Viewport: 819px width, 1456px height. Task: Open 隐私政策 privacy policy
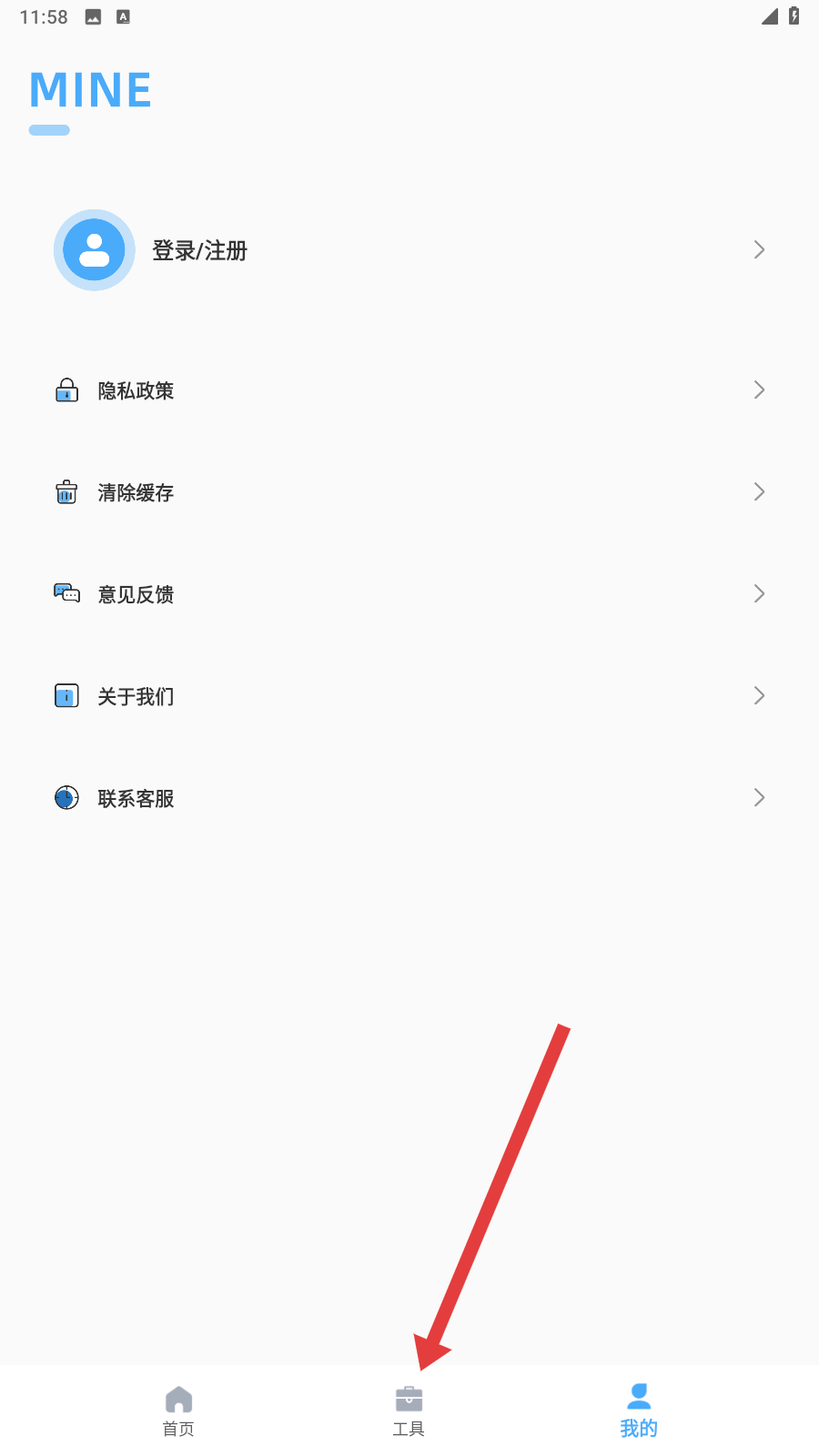pos(409,390)
